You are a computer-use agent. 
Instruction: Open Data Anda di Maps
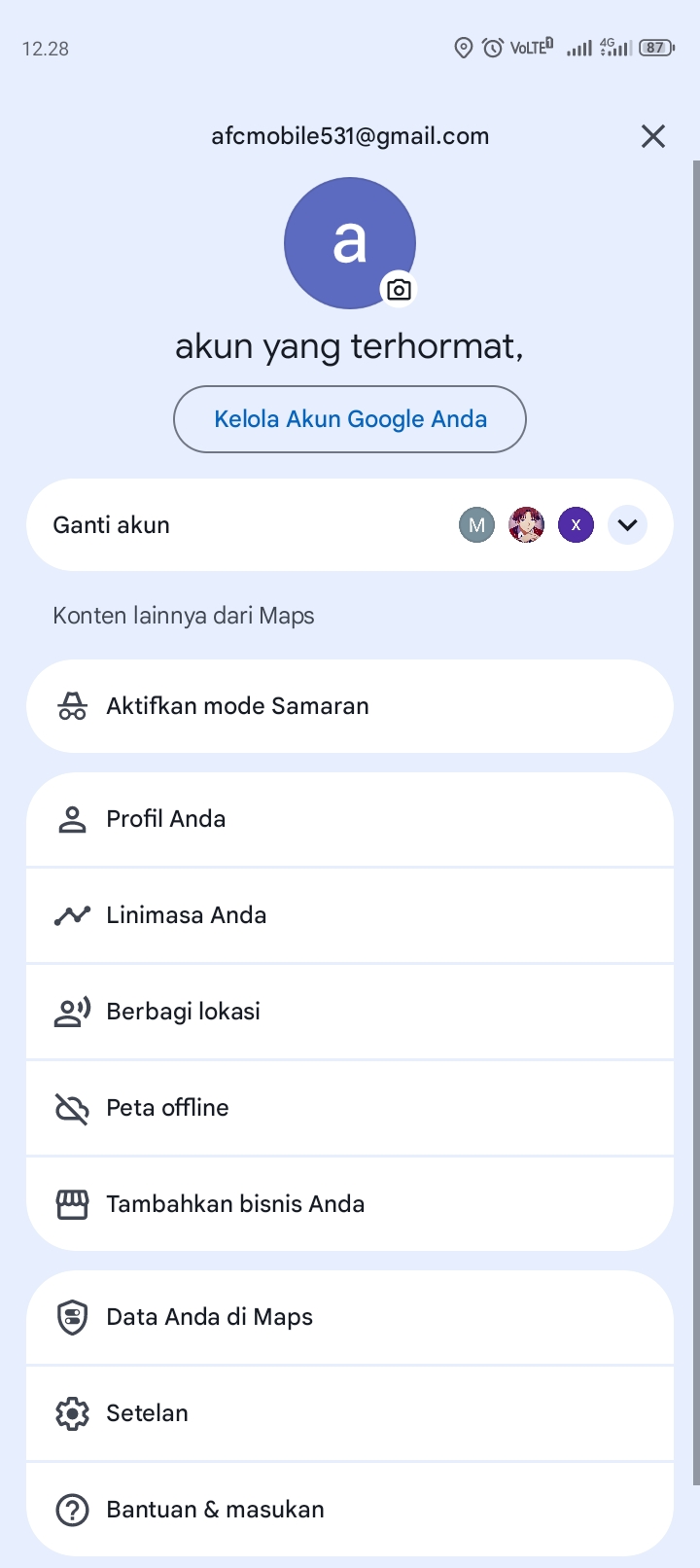click(350, 1317)
